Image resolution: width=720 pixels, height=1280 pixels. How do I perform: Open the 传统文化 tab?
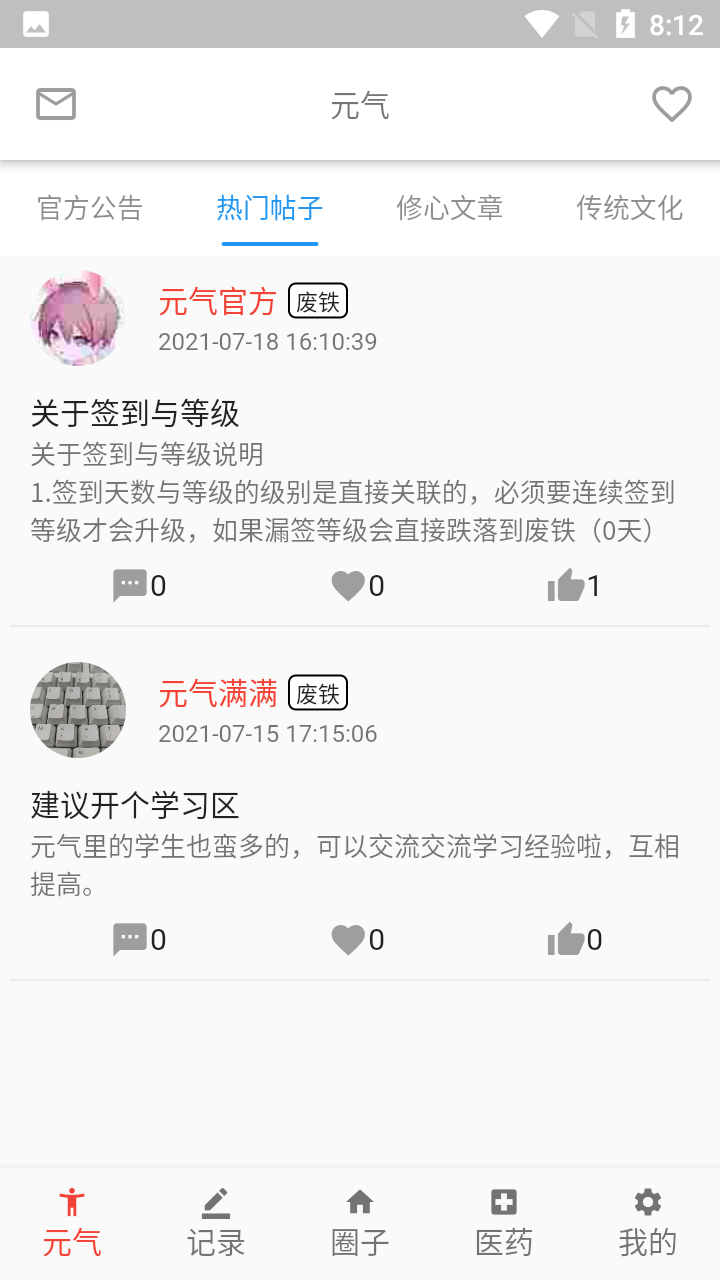pos(630,209)
